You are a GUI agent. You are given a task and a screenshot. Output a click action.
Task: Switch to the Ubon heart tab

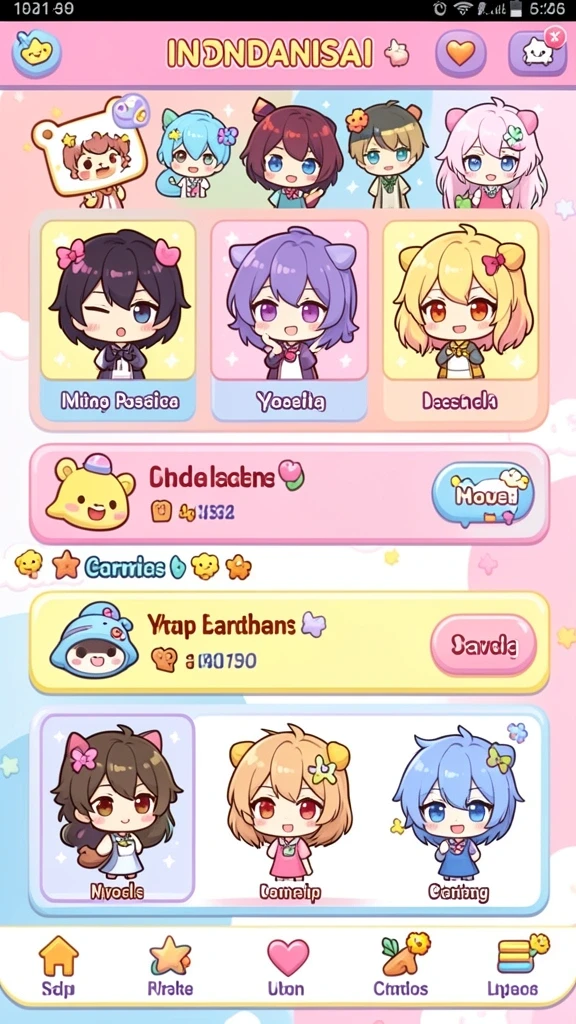tap(287, 966)
